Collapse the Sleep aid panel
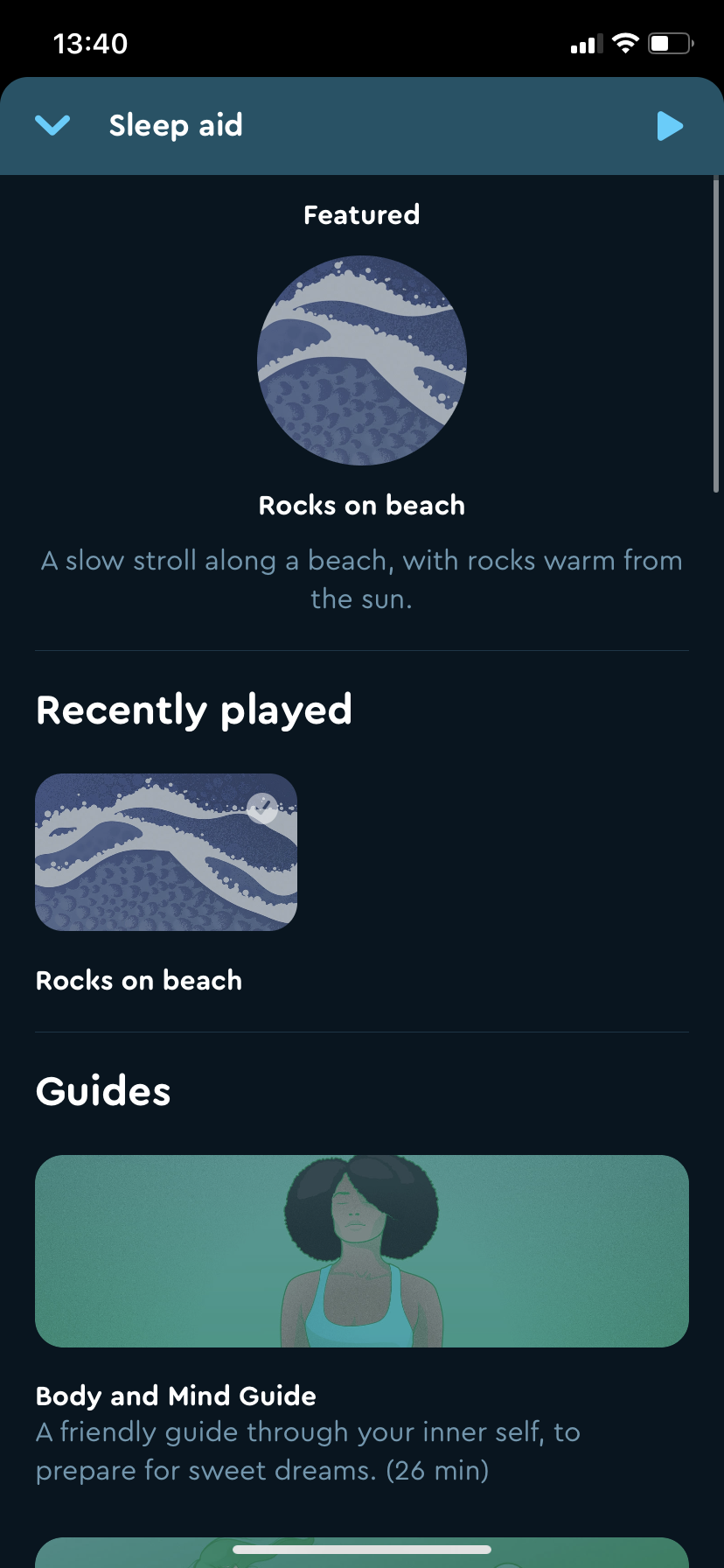This screenshot has width=724, height=1568. 52,126
